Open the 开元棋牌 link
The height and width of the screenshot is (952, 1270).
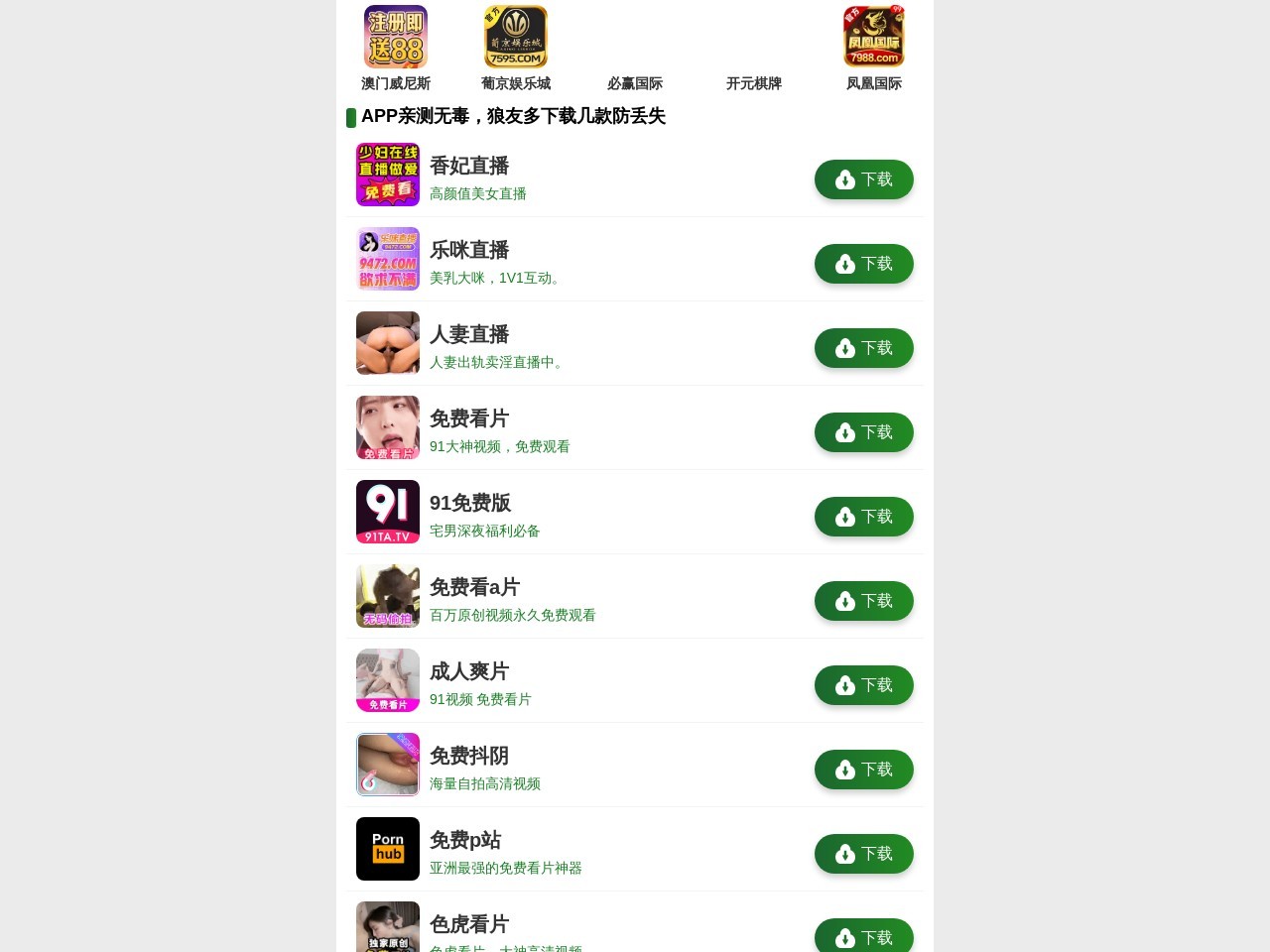754,83
